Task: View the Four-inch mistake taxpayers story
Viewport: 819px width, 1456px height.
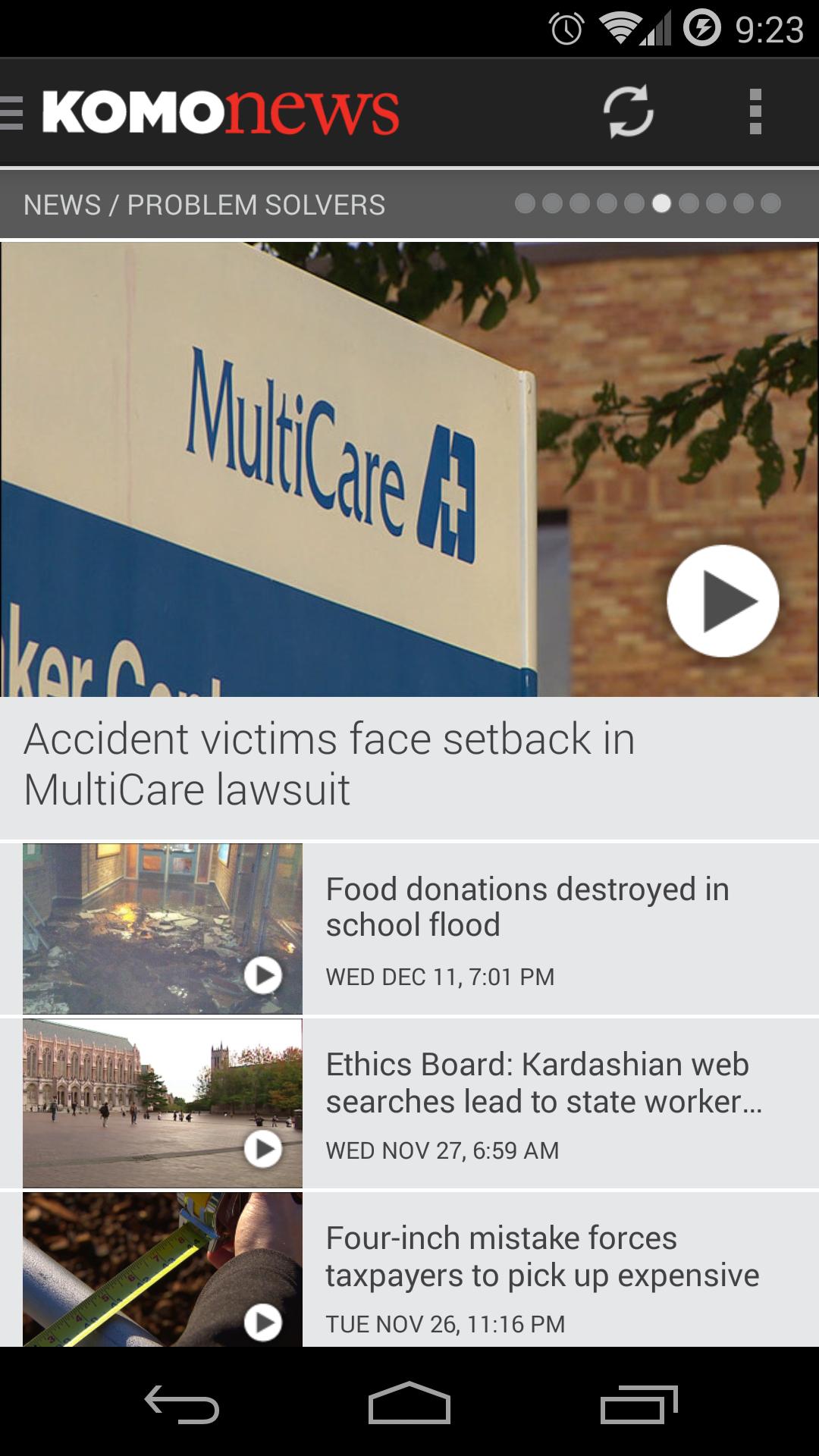Action: pos(541,1257)
